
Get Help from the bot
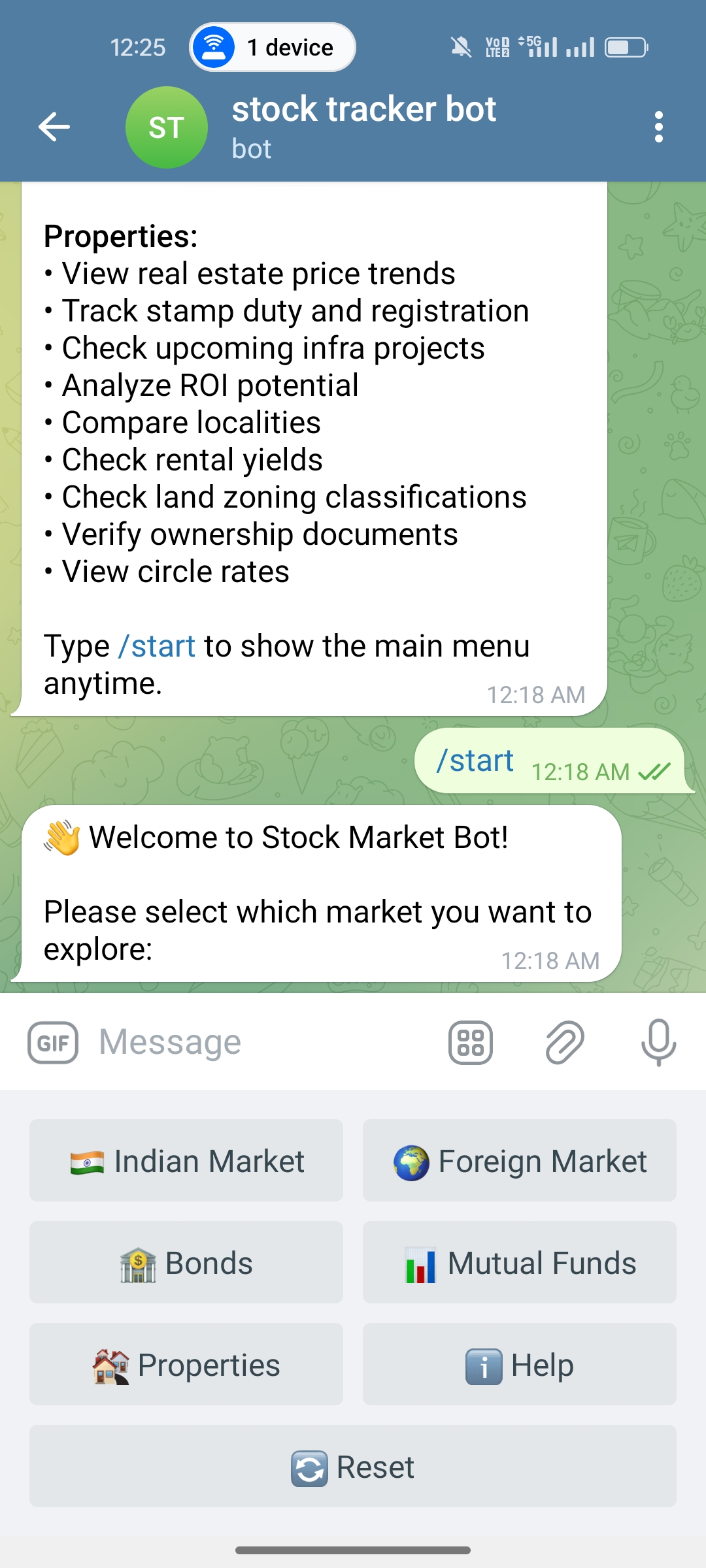[520, 1365]
